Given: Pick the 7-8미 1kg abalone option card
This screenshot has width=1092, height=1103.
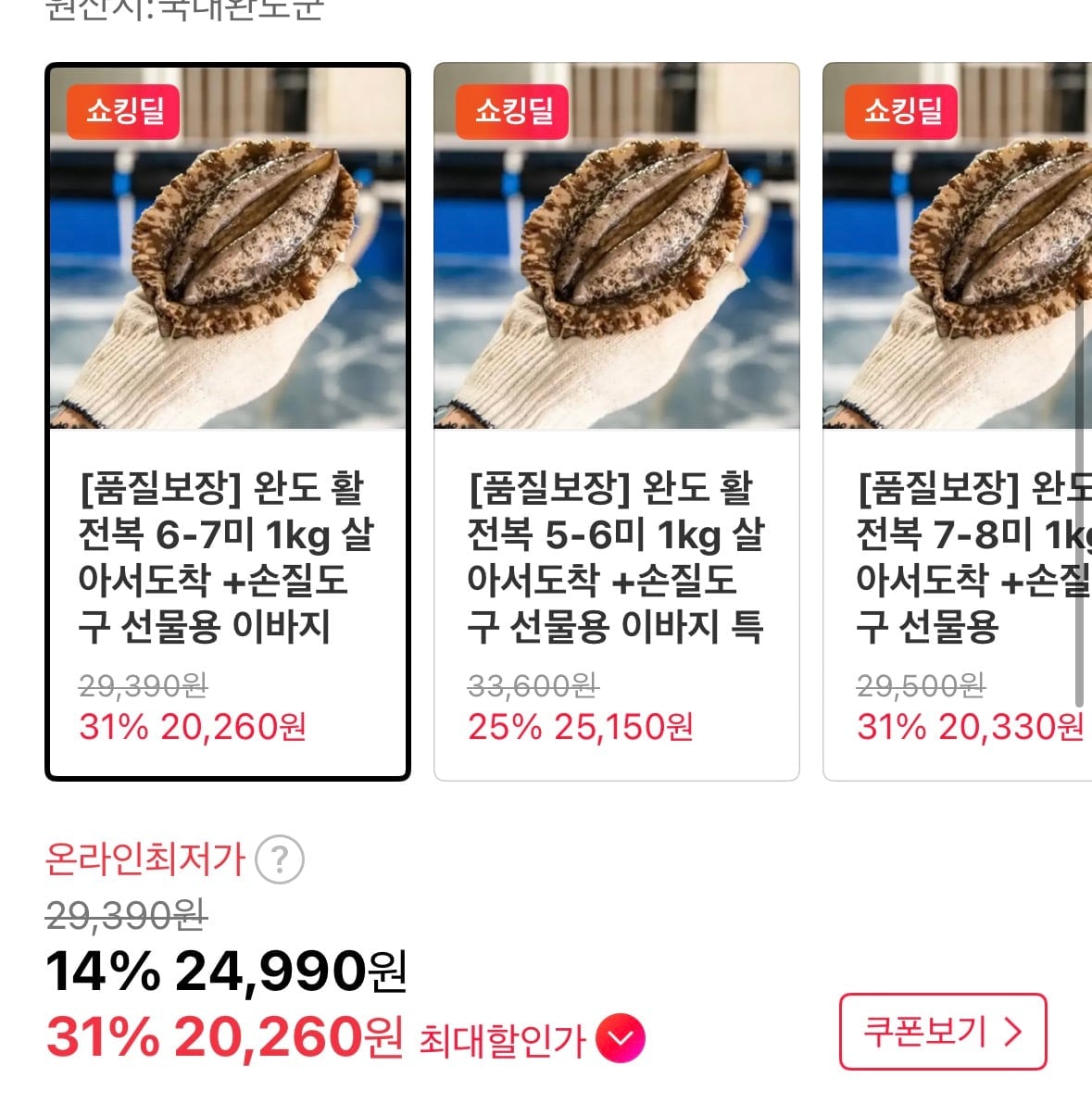Looking at the screenshot, I should coord(959,421).
